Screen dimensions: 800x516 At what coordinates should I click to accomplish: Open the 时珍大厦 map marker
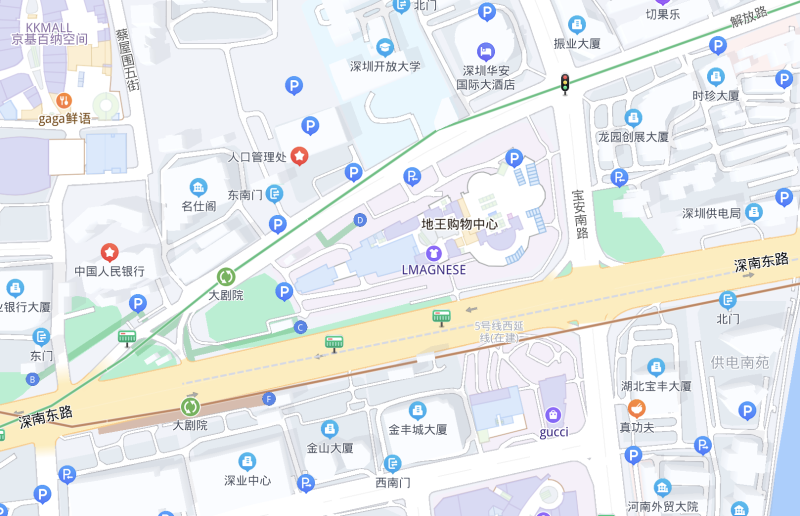coord(716,77)
